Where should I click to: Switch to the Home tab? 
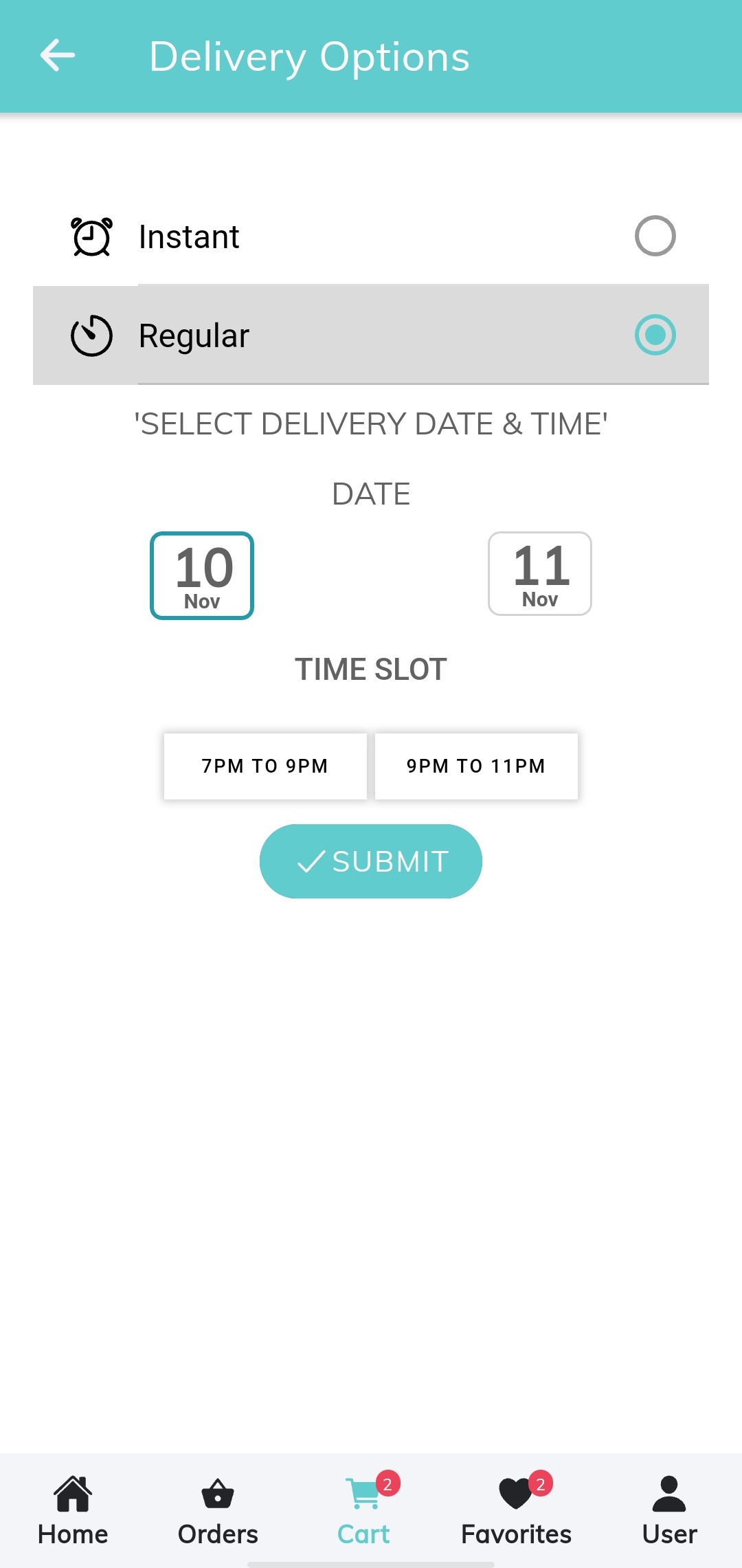tap(73, 1511)
